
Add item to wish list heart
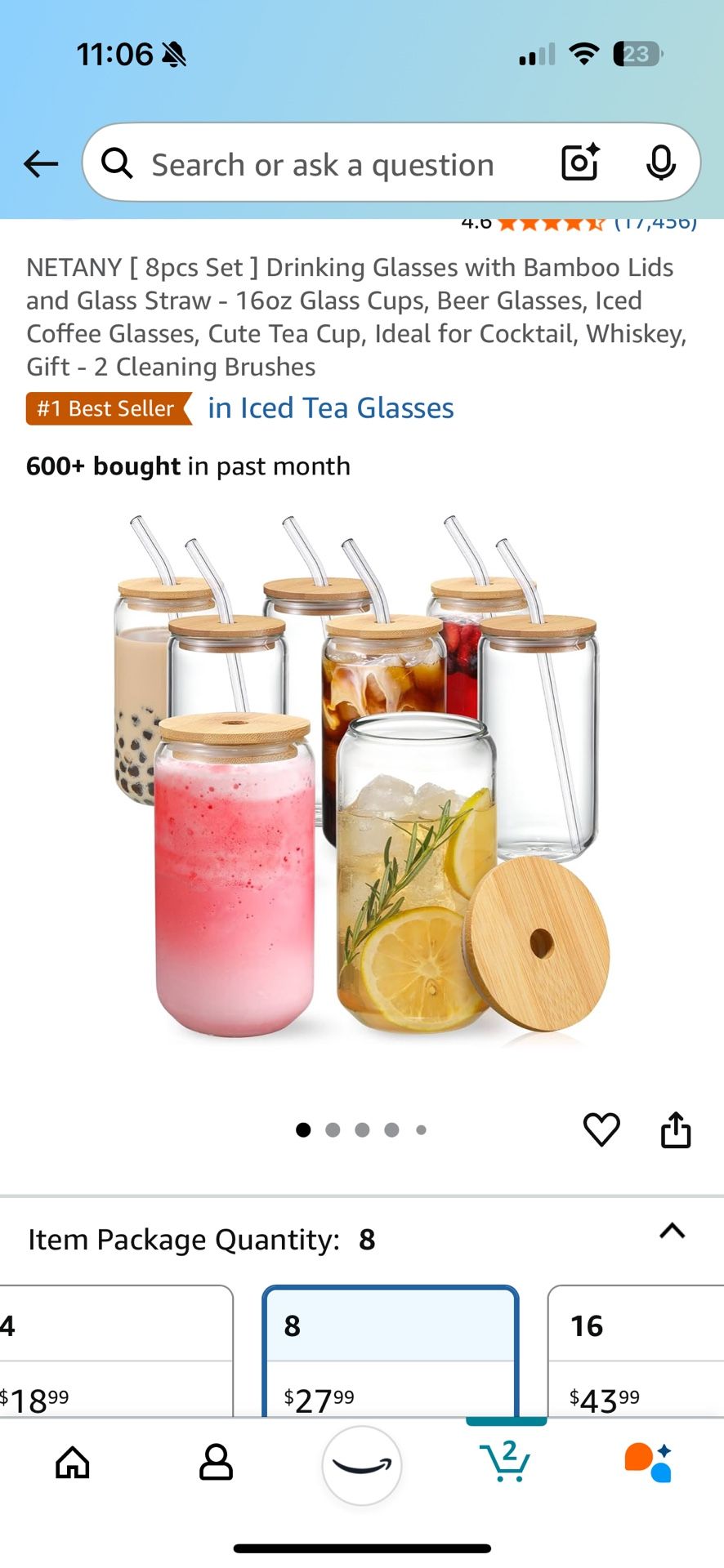[601, 1130]
